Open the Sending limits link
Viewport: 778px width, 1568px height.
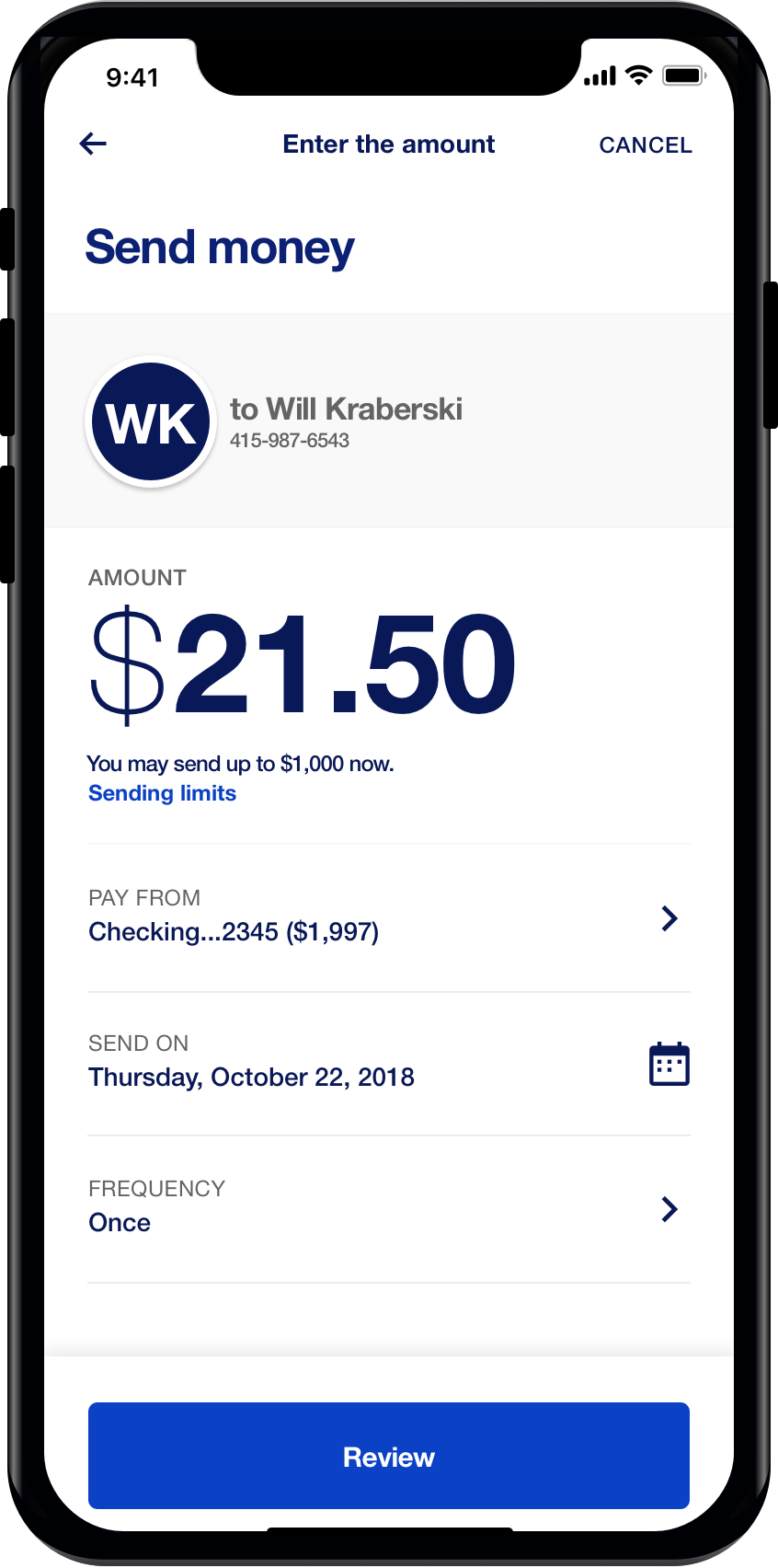(x=162, y=793)
